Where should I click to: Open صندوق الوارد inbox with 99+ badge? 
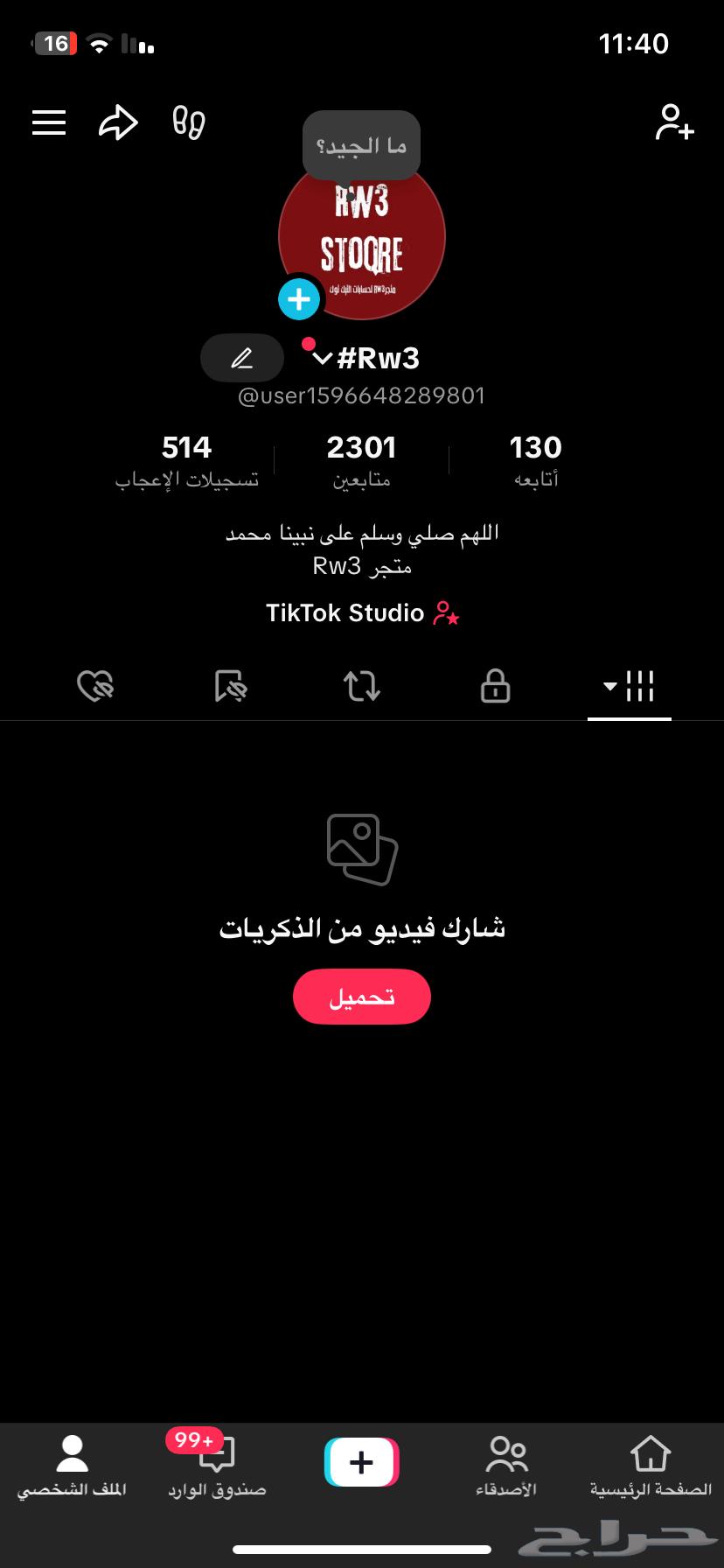click(216, 1455)
